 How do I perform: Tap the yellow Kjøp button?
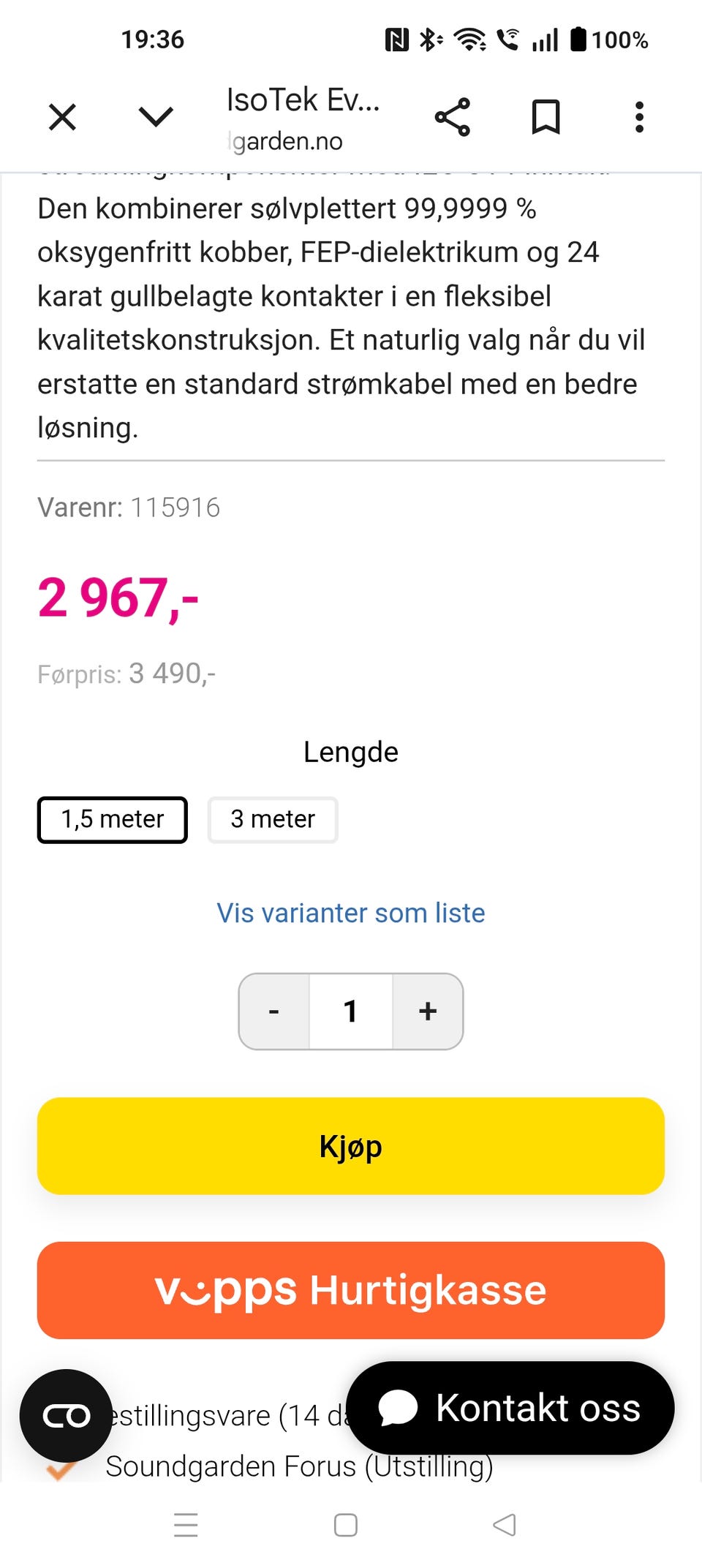(351, 1146)
